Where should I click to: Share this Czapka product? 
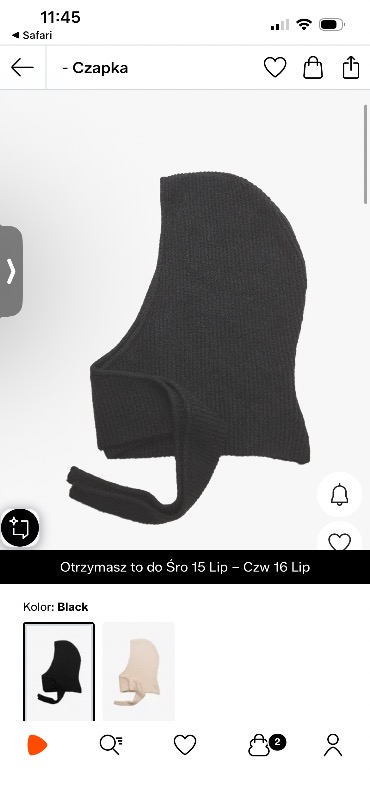(x=351, y=67)
